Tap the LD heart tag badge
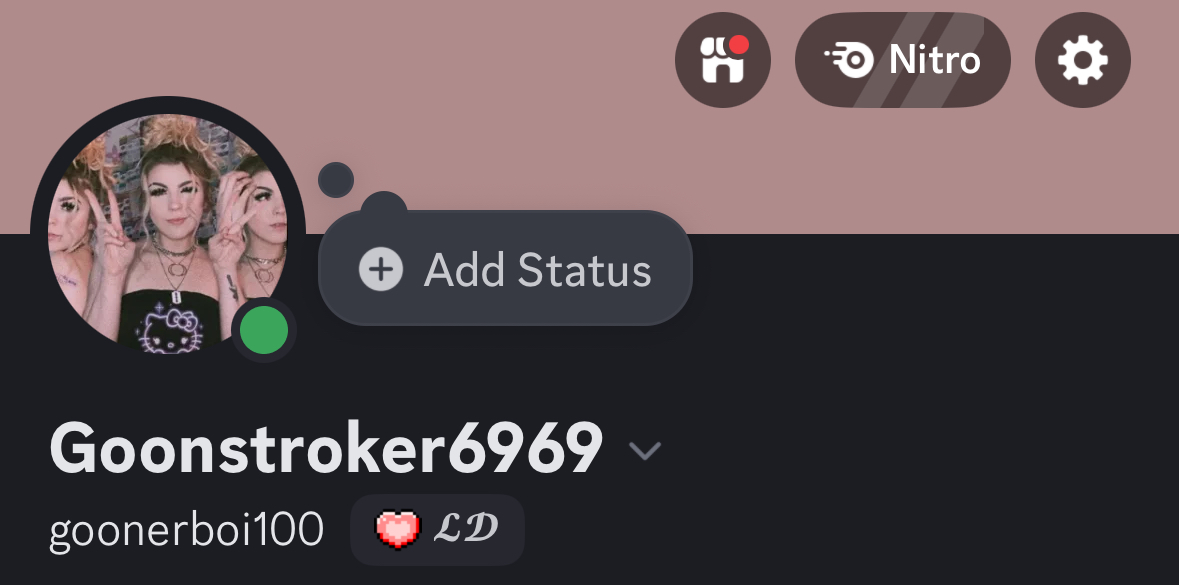 pos(437,529)
